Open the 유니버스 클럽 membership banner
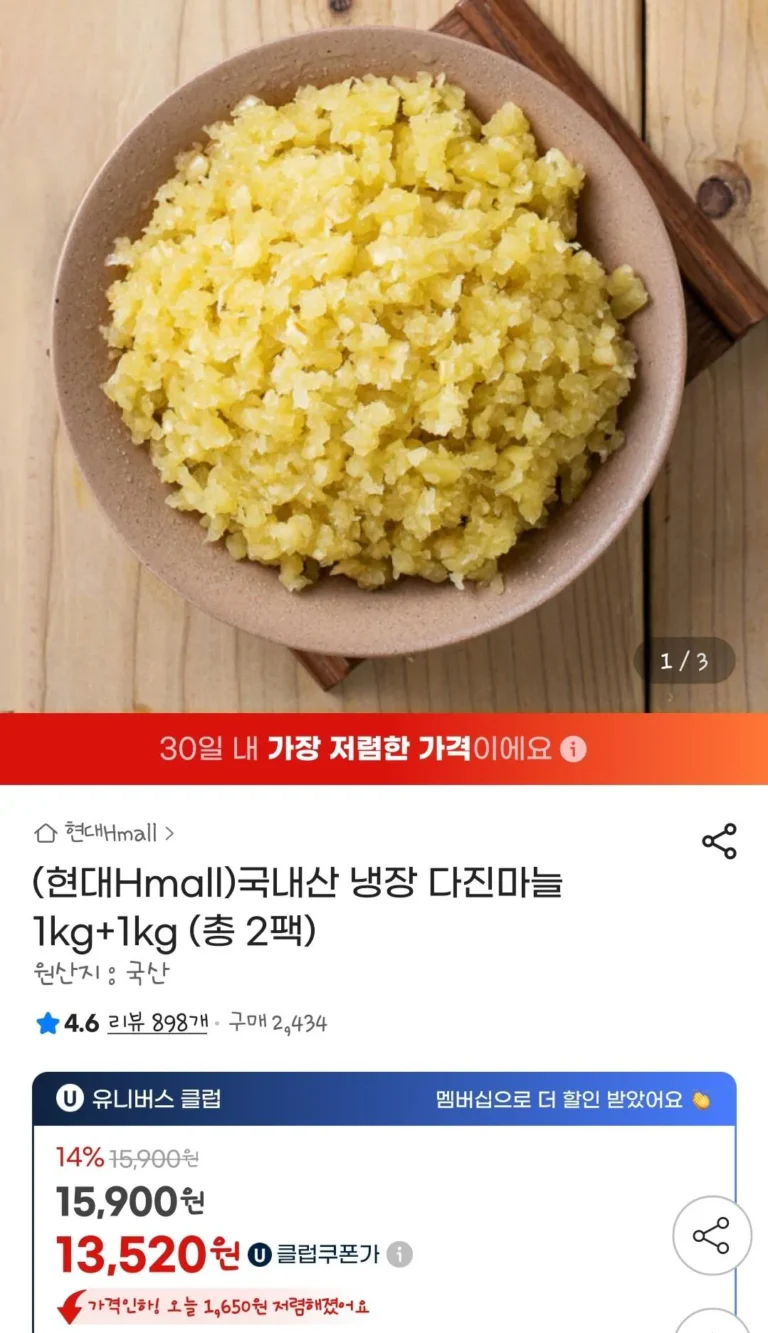 pos(384,1099)
